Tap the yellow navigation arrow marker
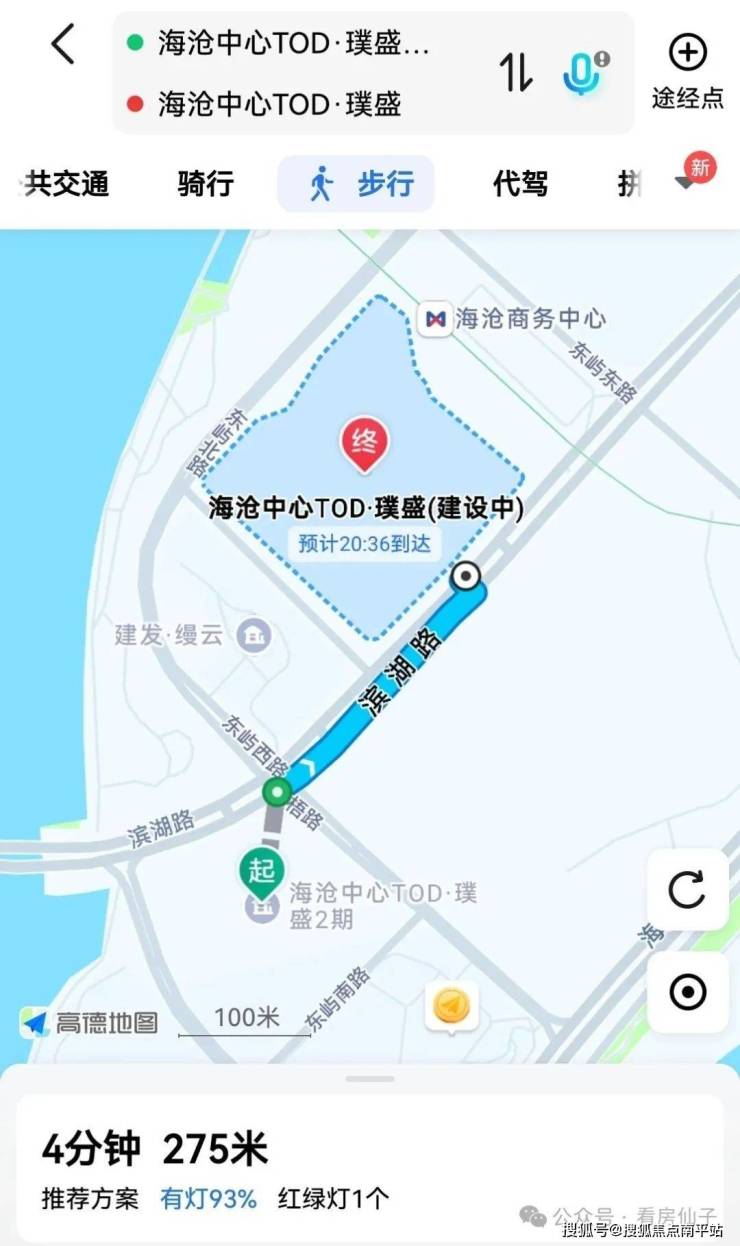 click(x=451, y=1006)
